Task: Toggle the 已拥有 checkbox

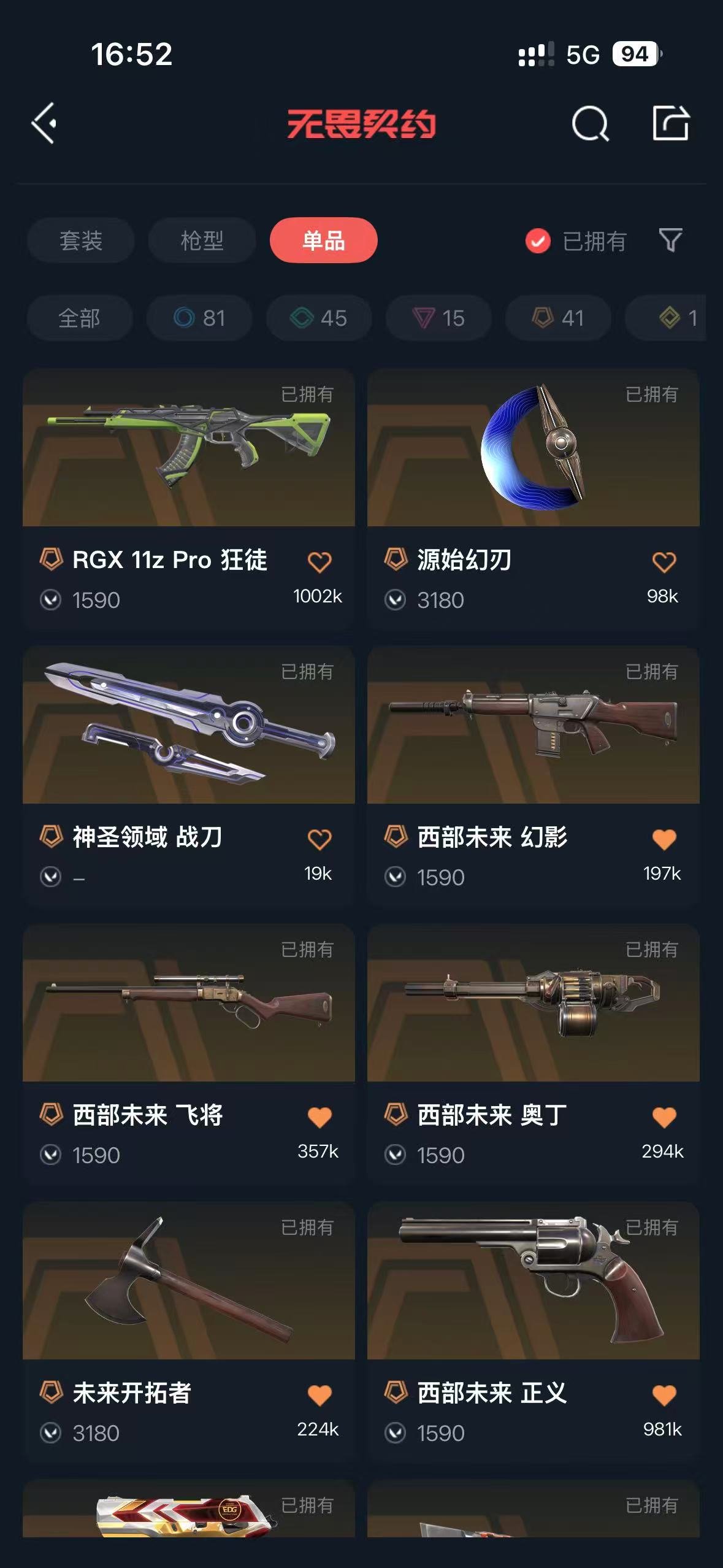Action: (538, 241)
